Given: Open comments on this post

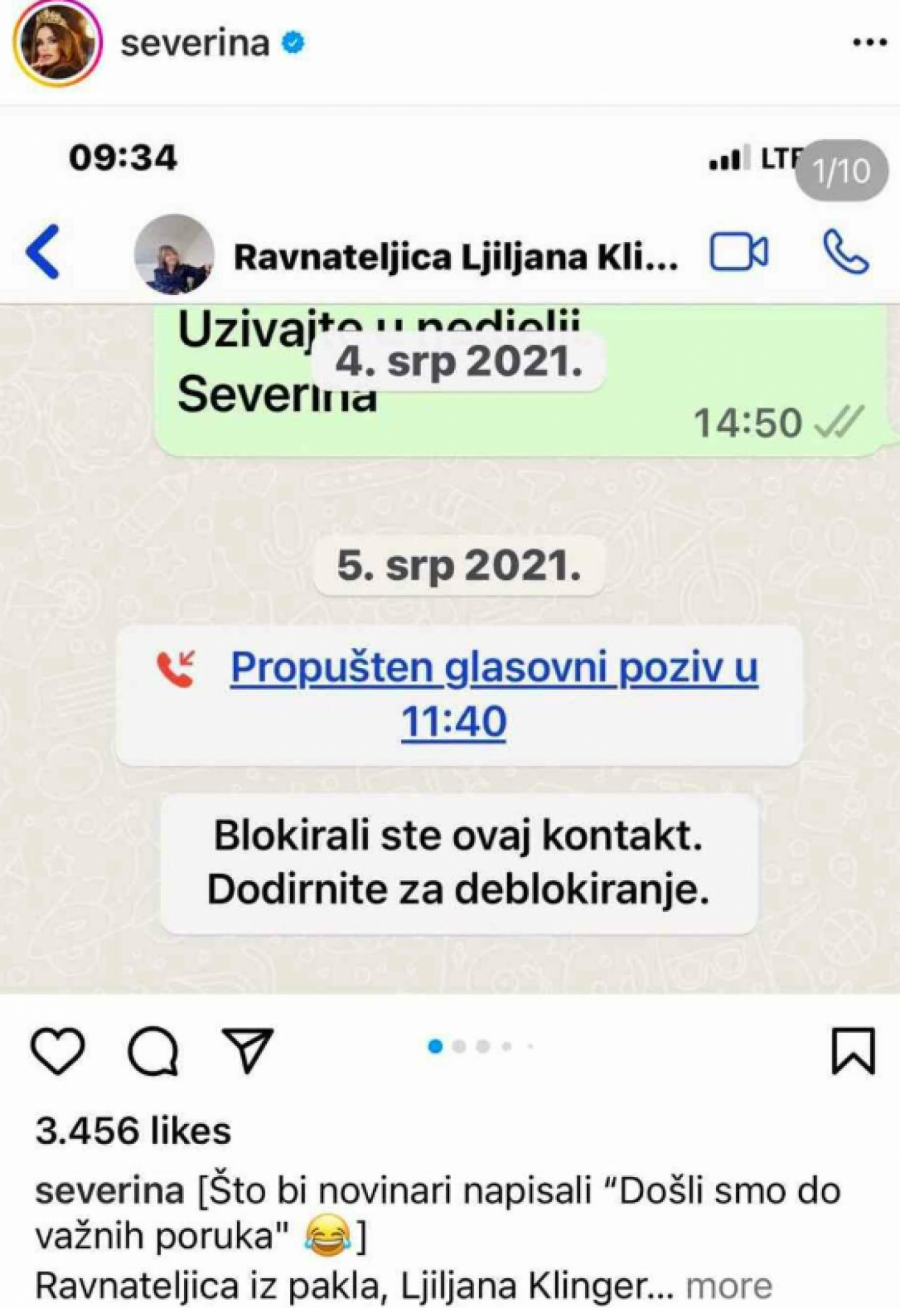Looking at the screenshot, I should (x=153, y=1051).
